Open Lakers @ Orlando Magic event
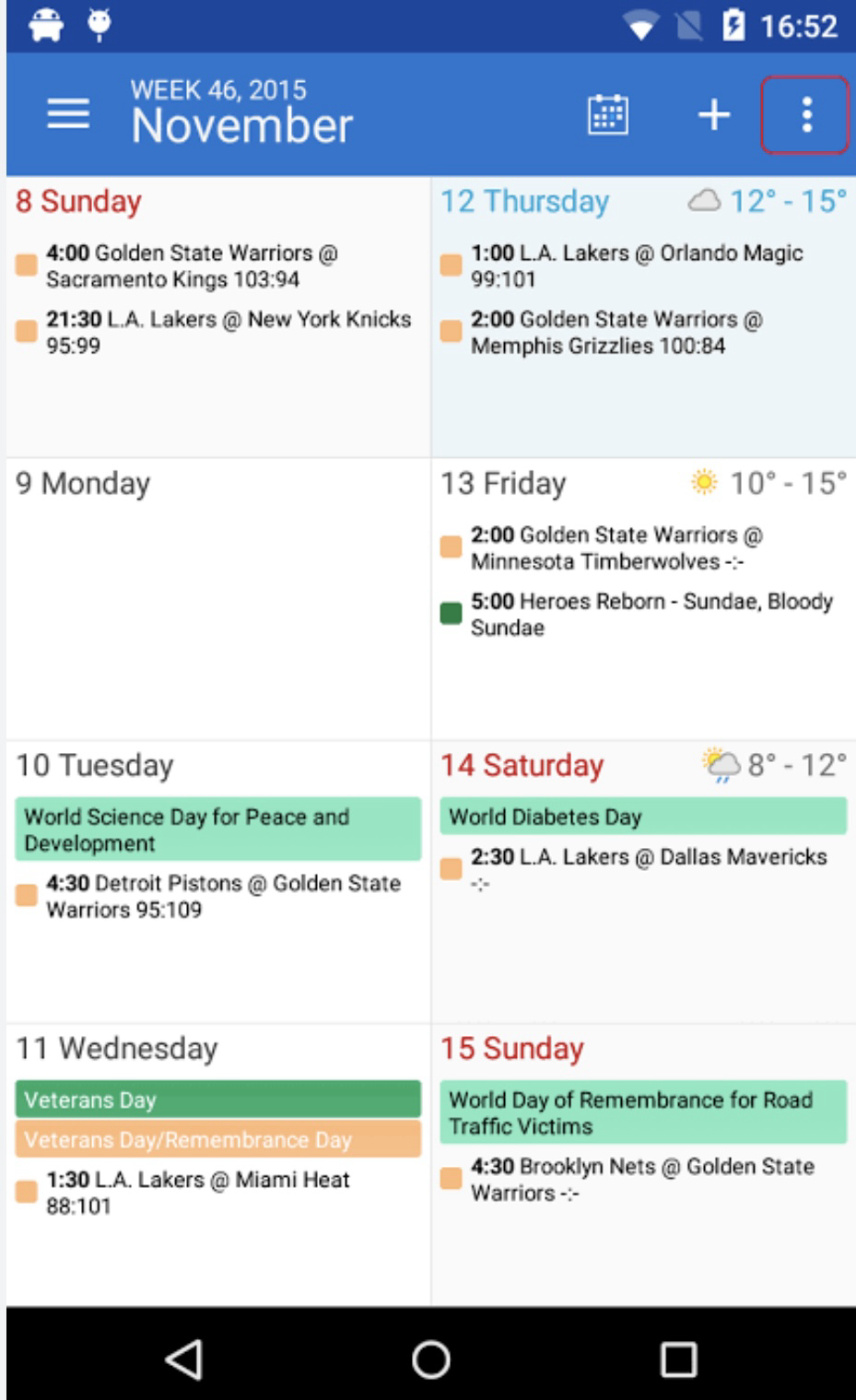 tap(642, 265)
